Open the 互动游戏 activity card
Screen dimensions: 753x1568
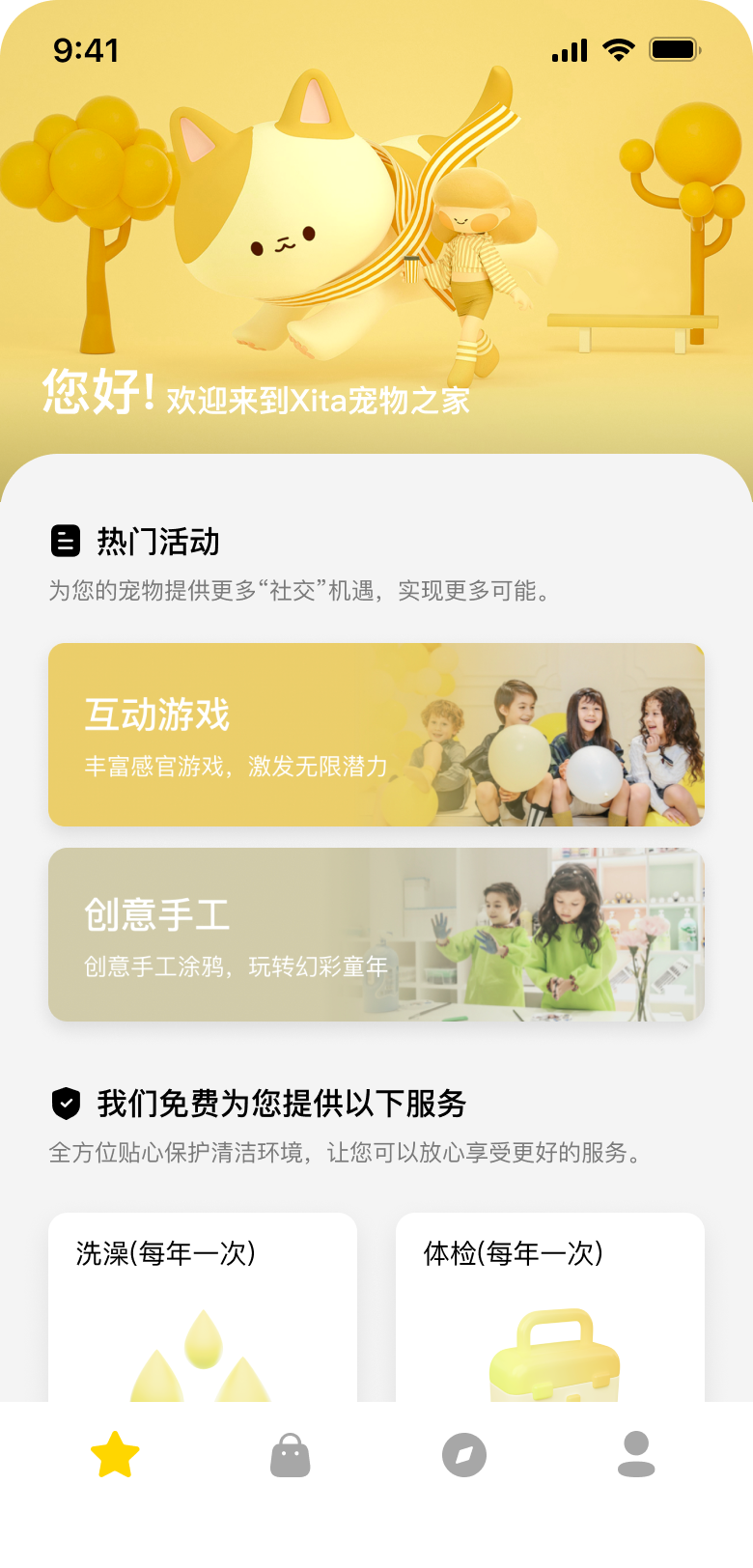pos(376,735)
